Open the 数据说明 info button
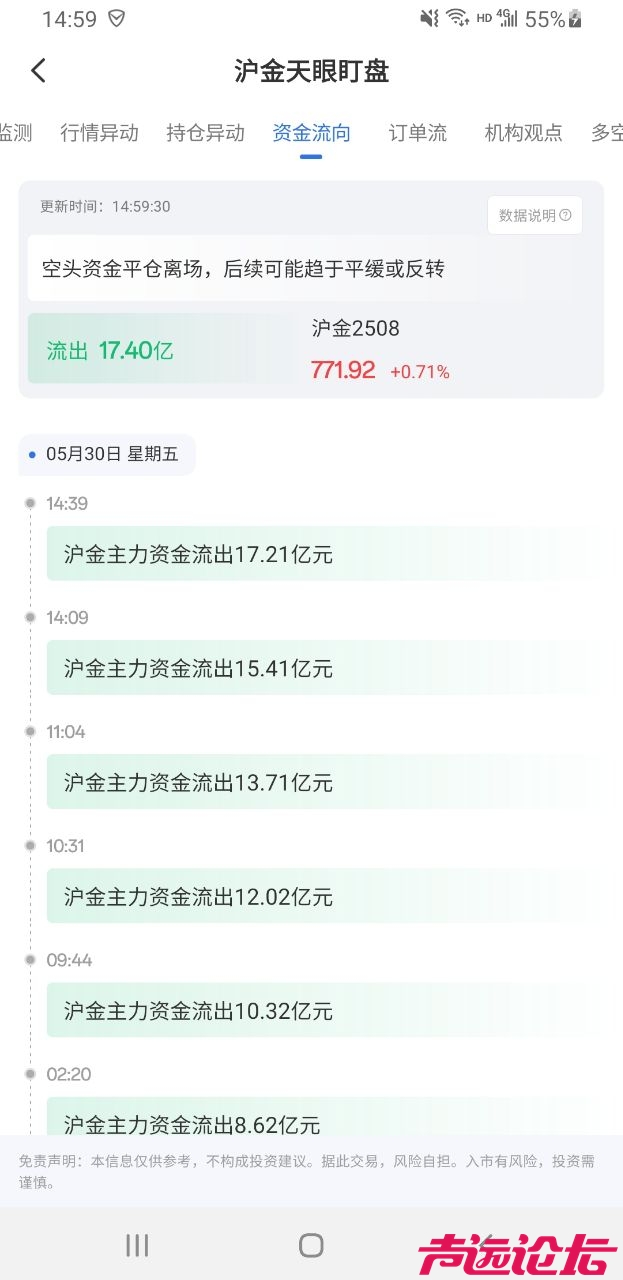This screenshot has width=623, height=1280. click(534, 215)
